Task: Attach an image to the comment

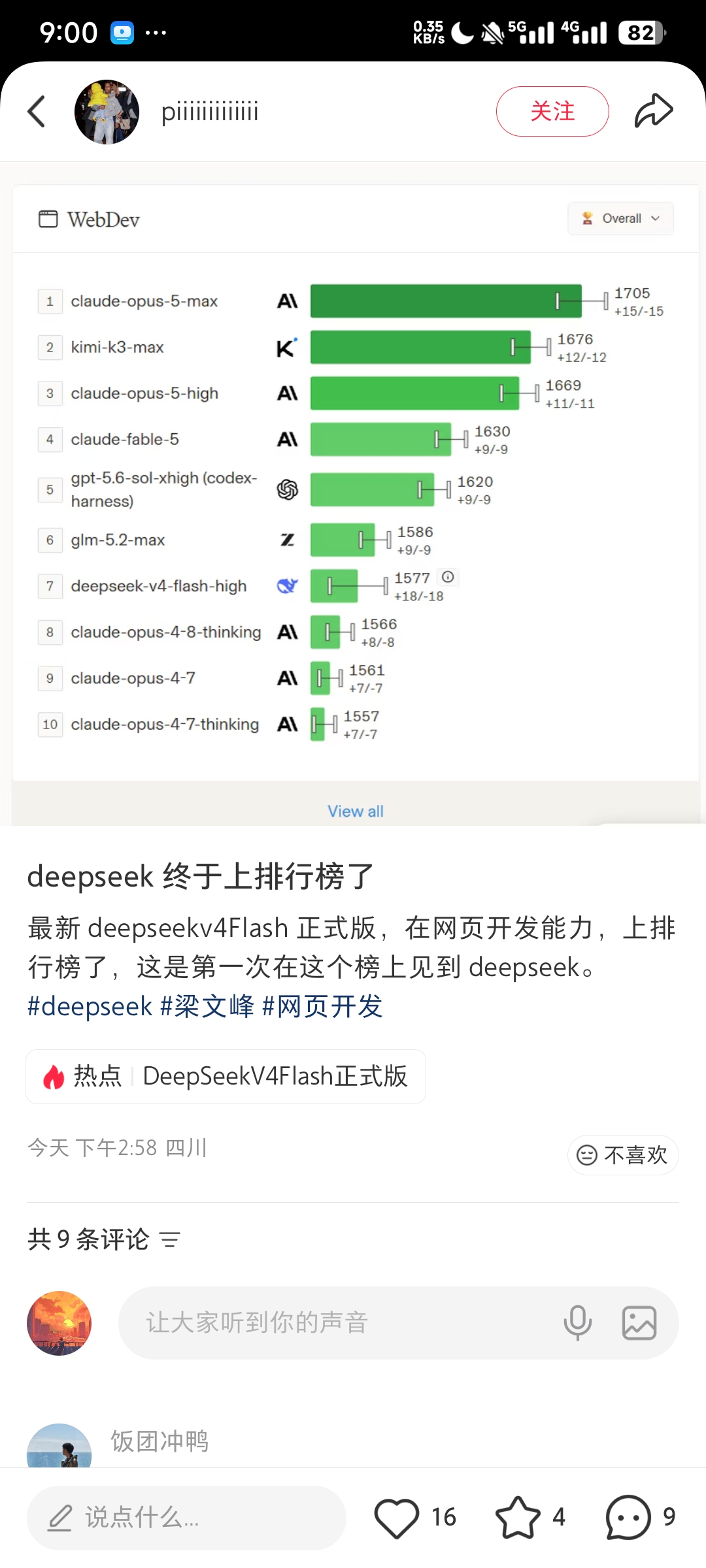Action: [639, 1323]
